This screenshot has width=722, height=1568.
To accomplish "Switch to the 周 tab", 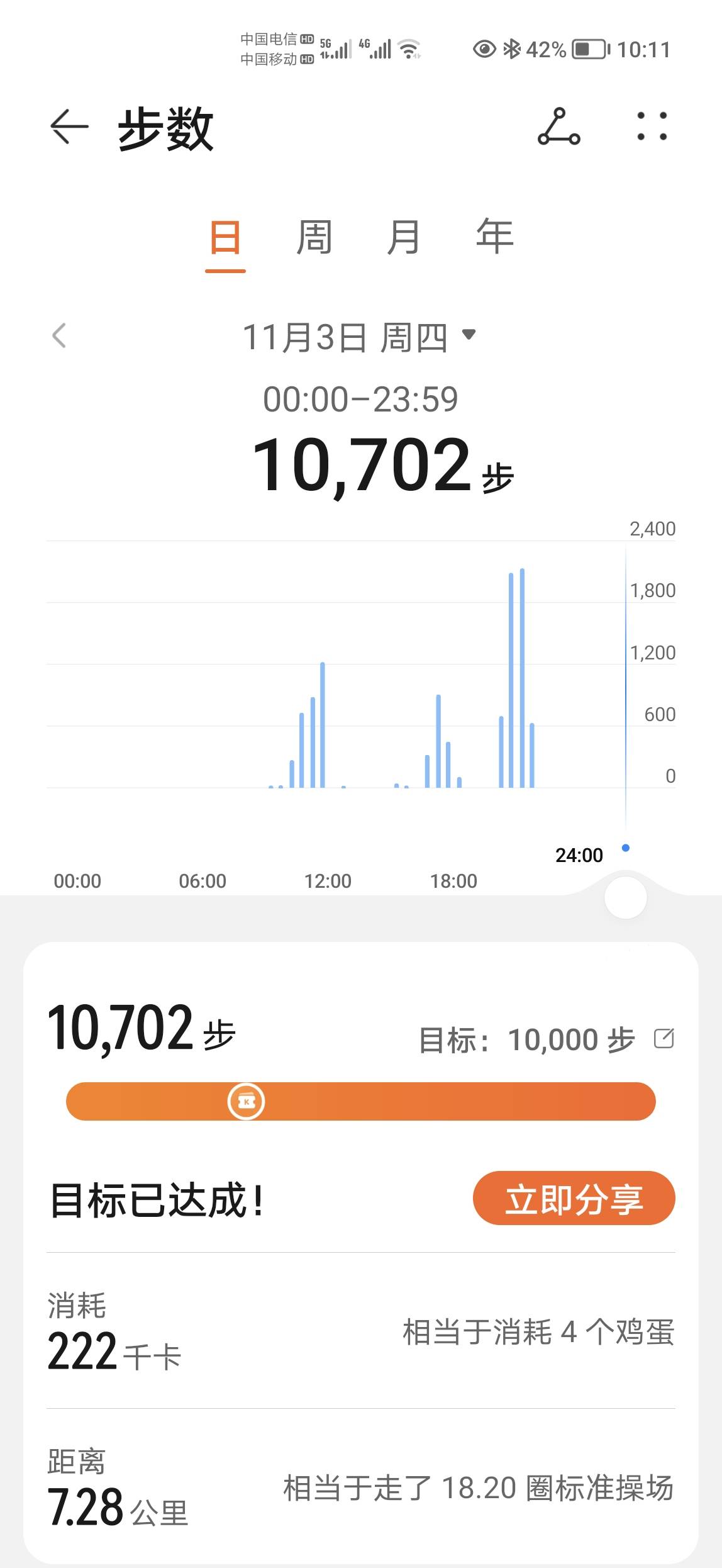I will (x=314, y=238).
